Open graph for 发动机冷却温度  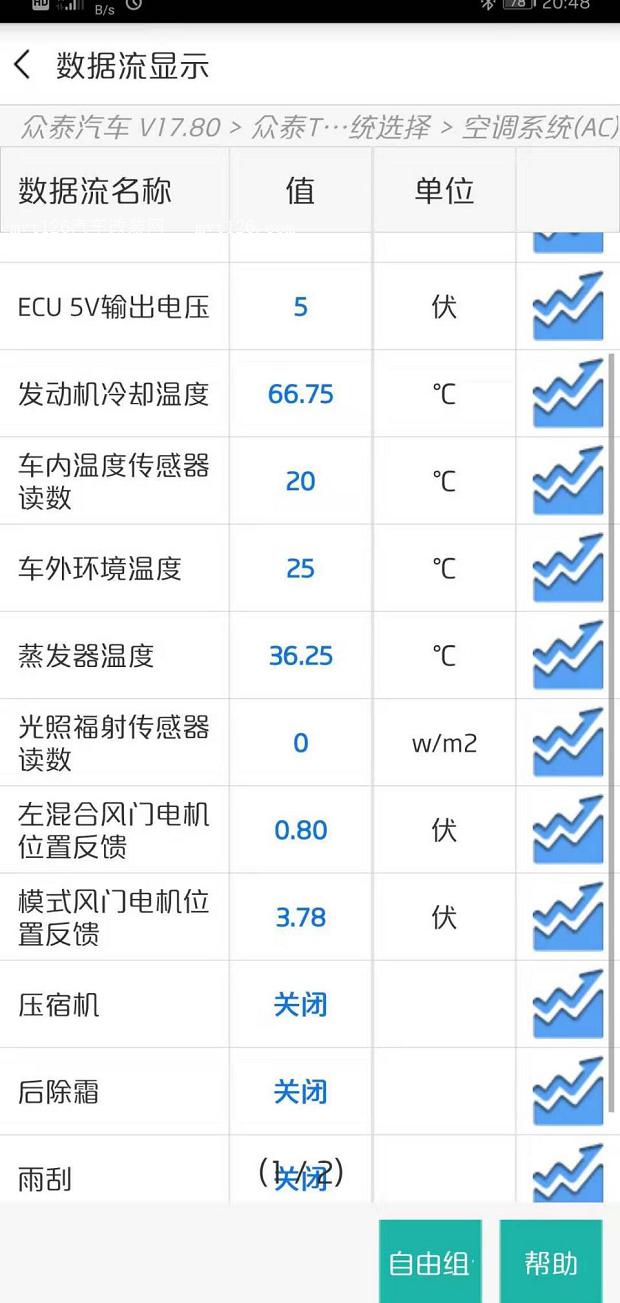point(568,393)
